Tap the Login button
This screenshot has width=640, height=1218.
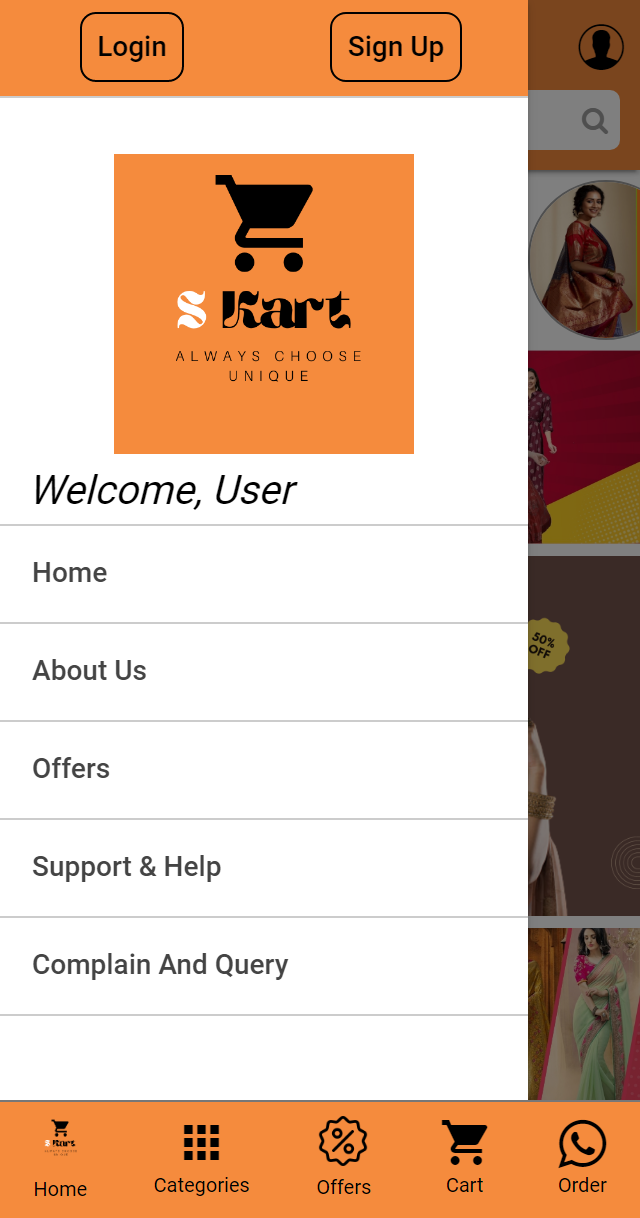click(x=132, y=47)
